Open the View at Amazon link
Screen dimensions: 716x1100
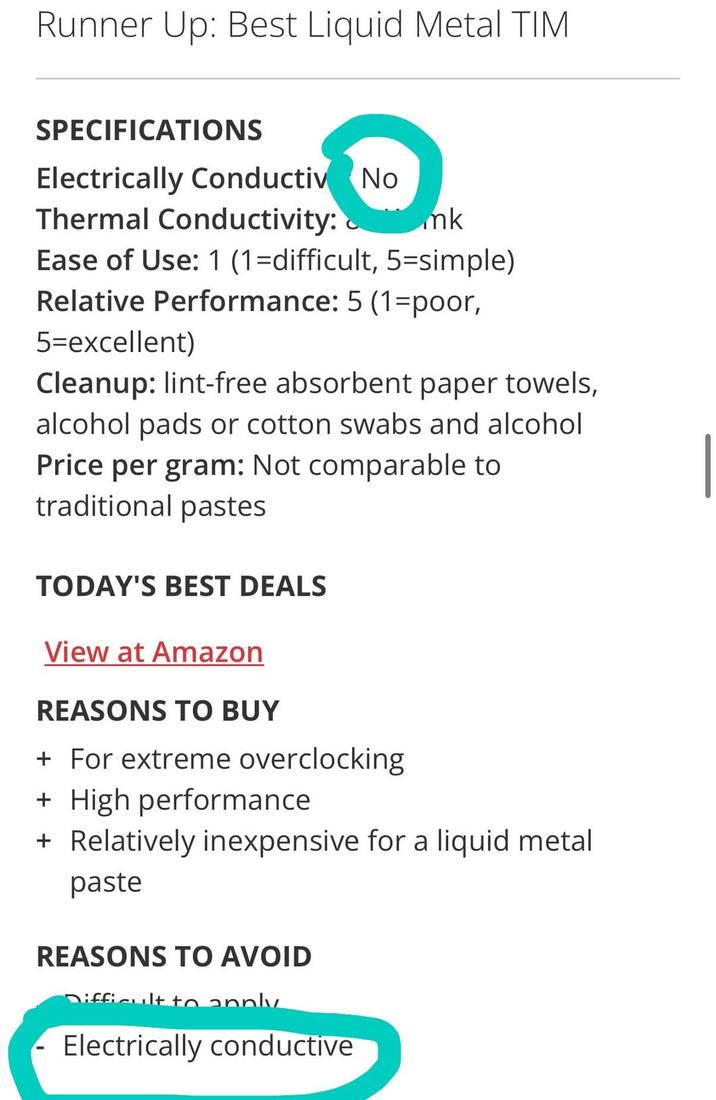click(154, 652)
